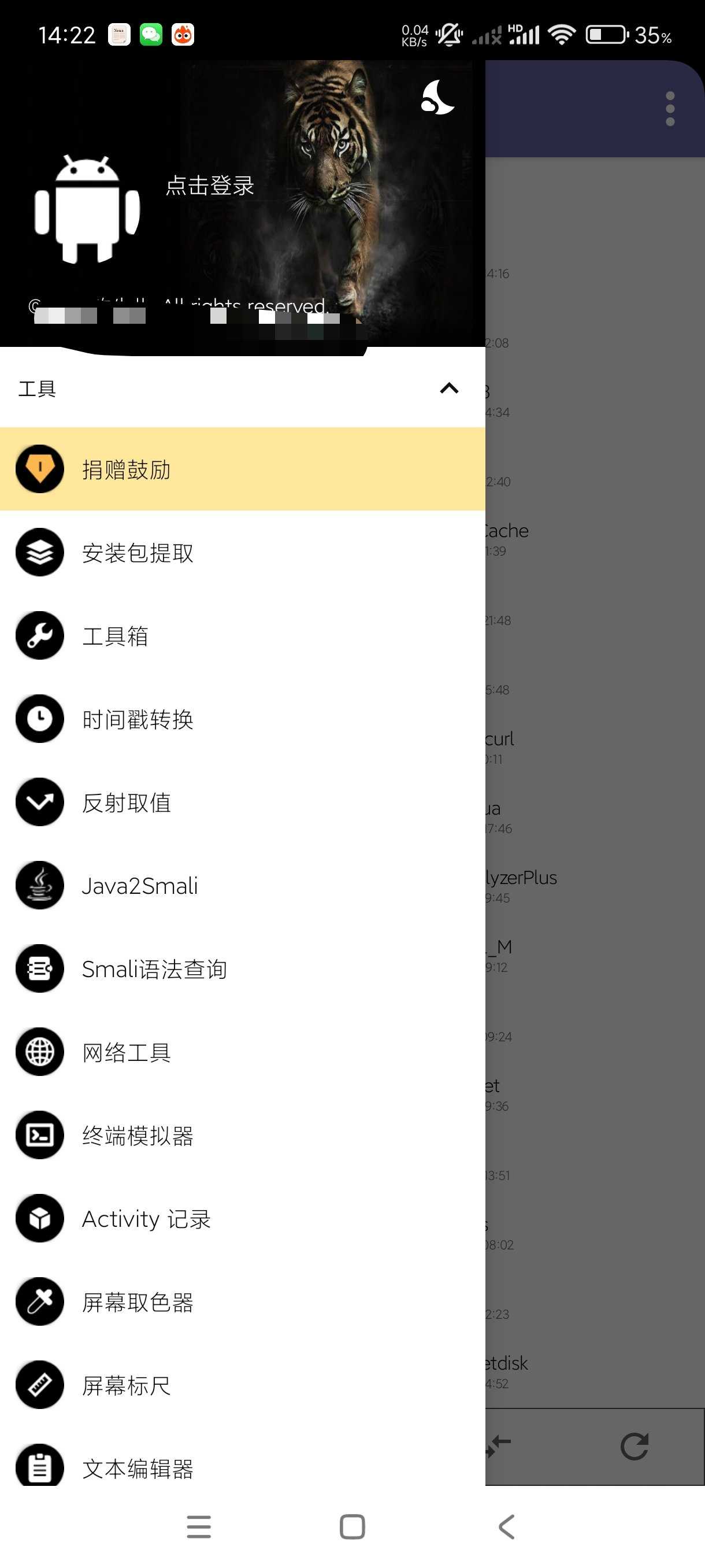Image resolution: width=705 pixels, height=1568 pixels.
Task: Launch Java2Smali
Action: [243, 886]
